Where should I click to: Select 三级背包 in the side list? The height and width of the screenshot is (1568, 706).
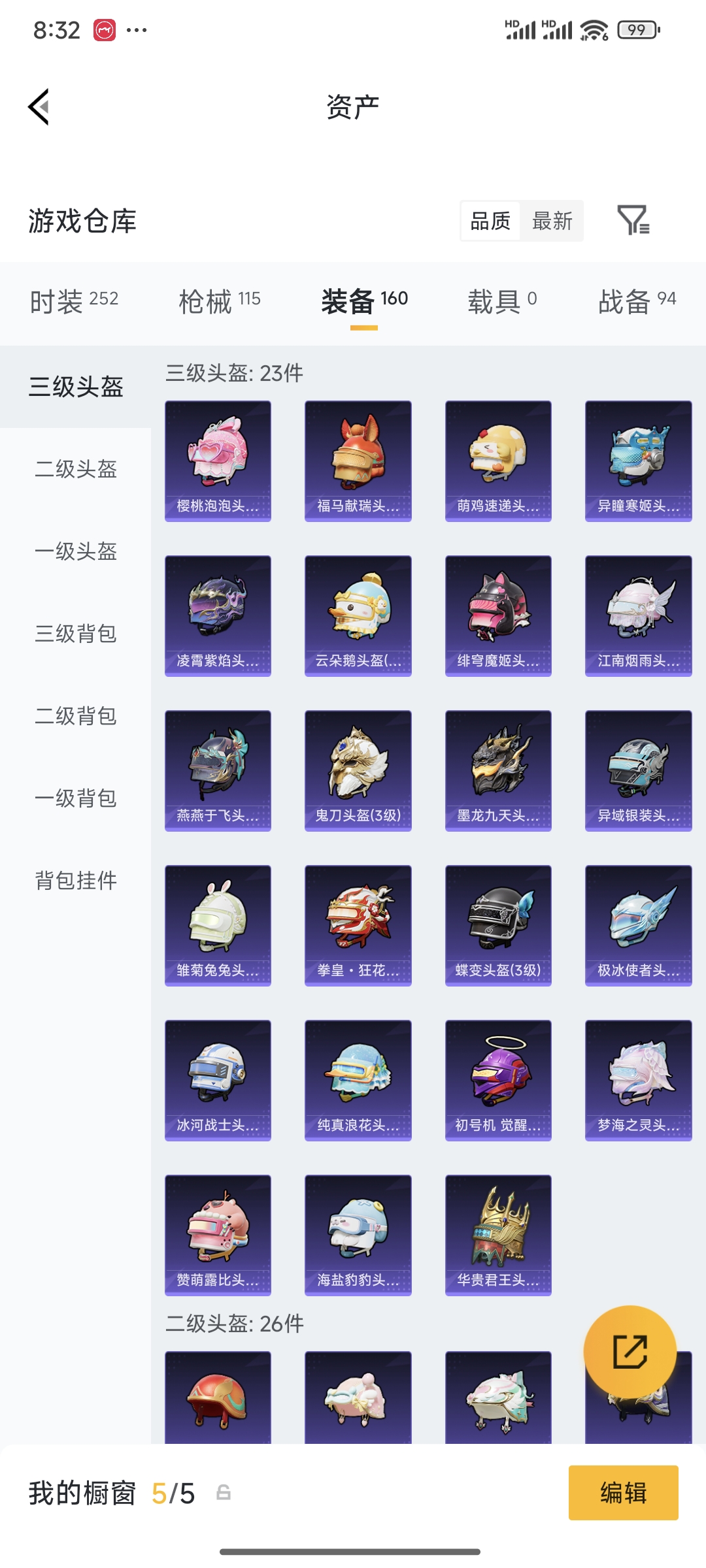(x=76, y=634)
